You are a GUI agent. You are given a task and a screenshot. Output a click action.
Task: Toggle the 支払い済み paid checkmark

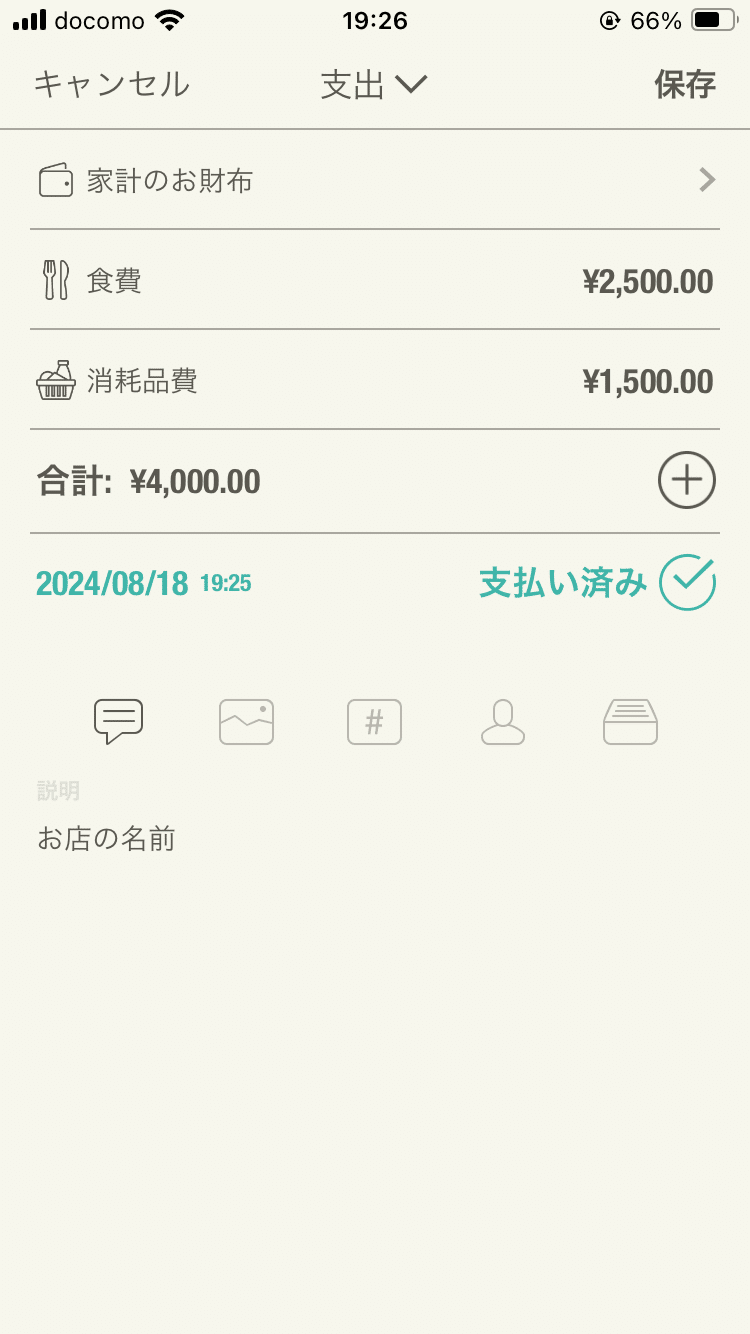tap(687, 582)
